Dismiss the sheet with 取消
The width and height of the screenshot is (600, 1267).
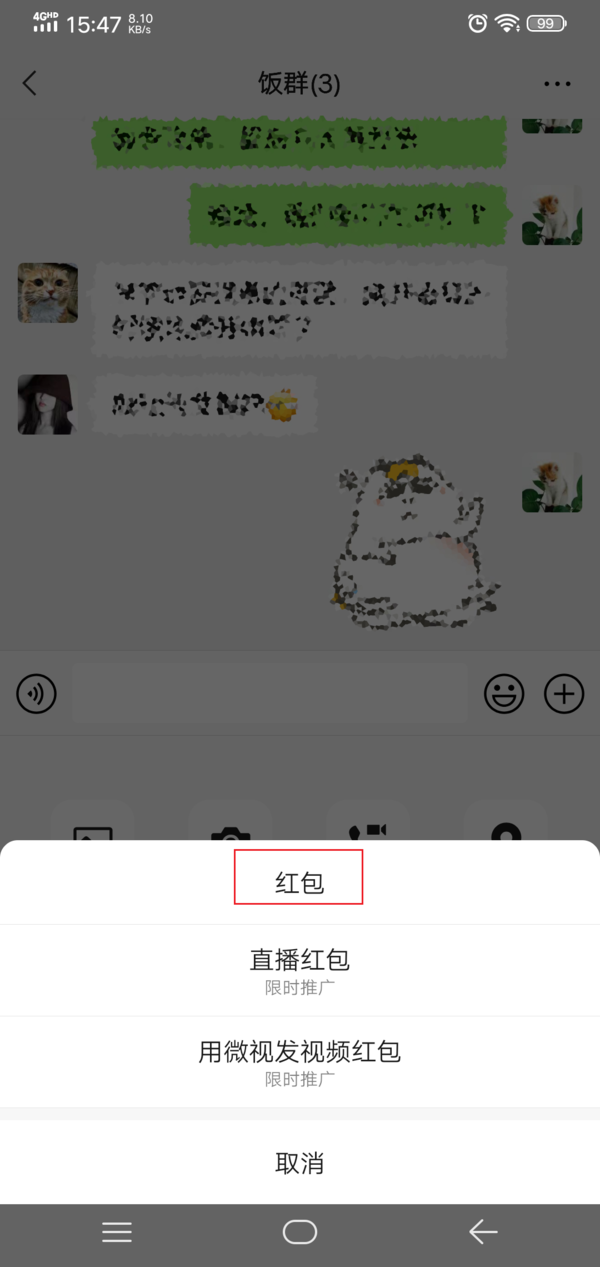299,1163
